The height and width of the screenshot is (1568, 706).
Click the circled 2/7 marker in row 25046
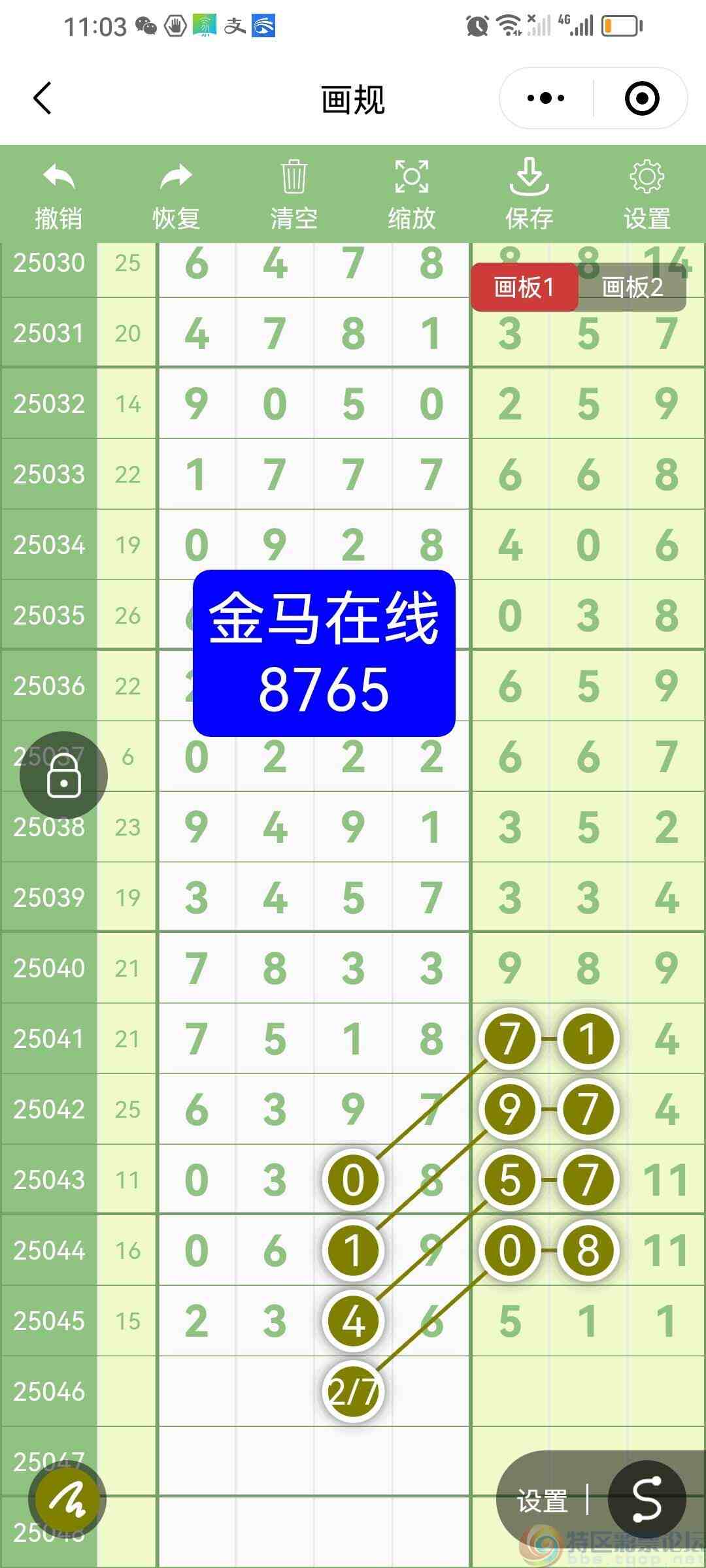(353, 1392)
